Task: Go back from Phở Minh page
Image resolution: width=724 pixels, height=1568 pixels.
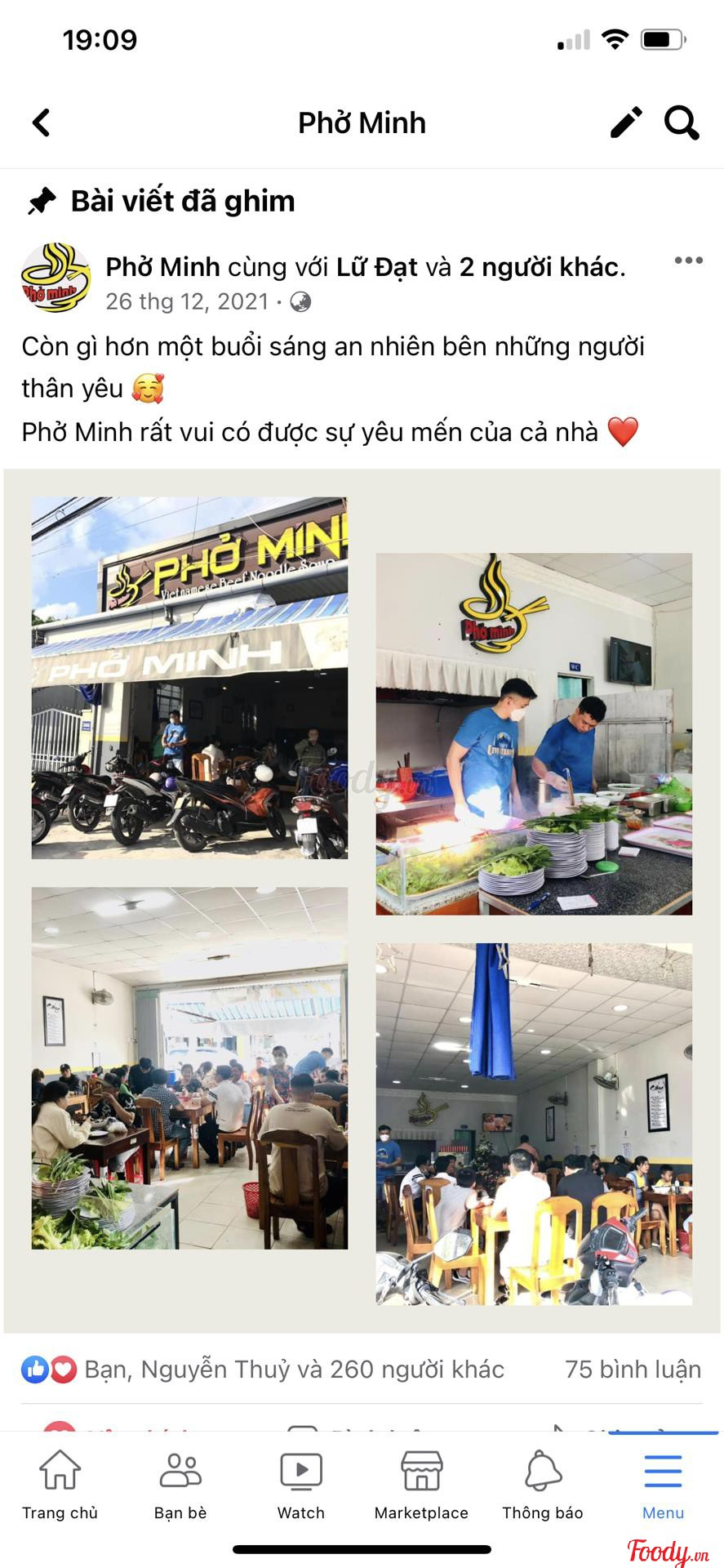Action: 42,123
